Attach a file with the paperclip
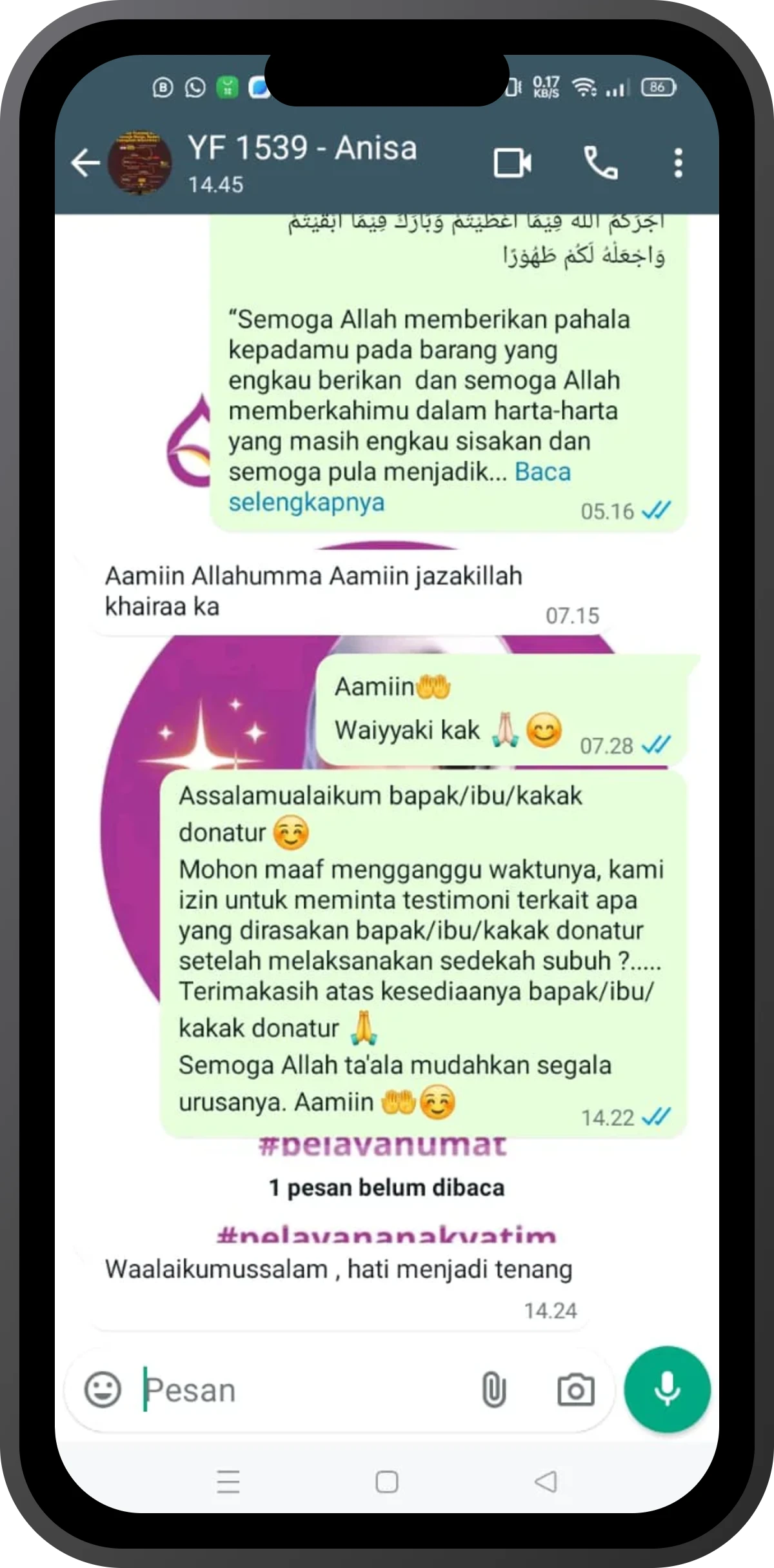 (493, 1389)
